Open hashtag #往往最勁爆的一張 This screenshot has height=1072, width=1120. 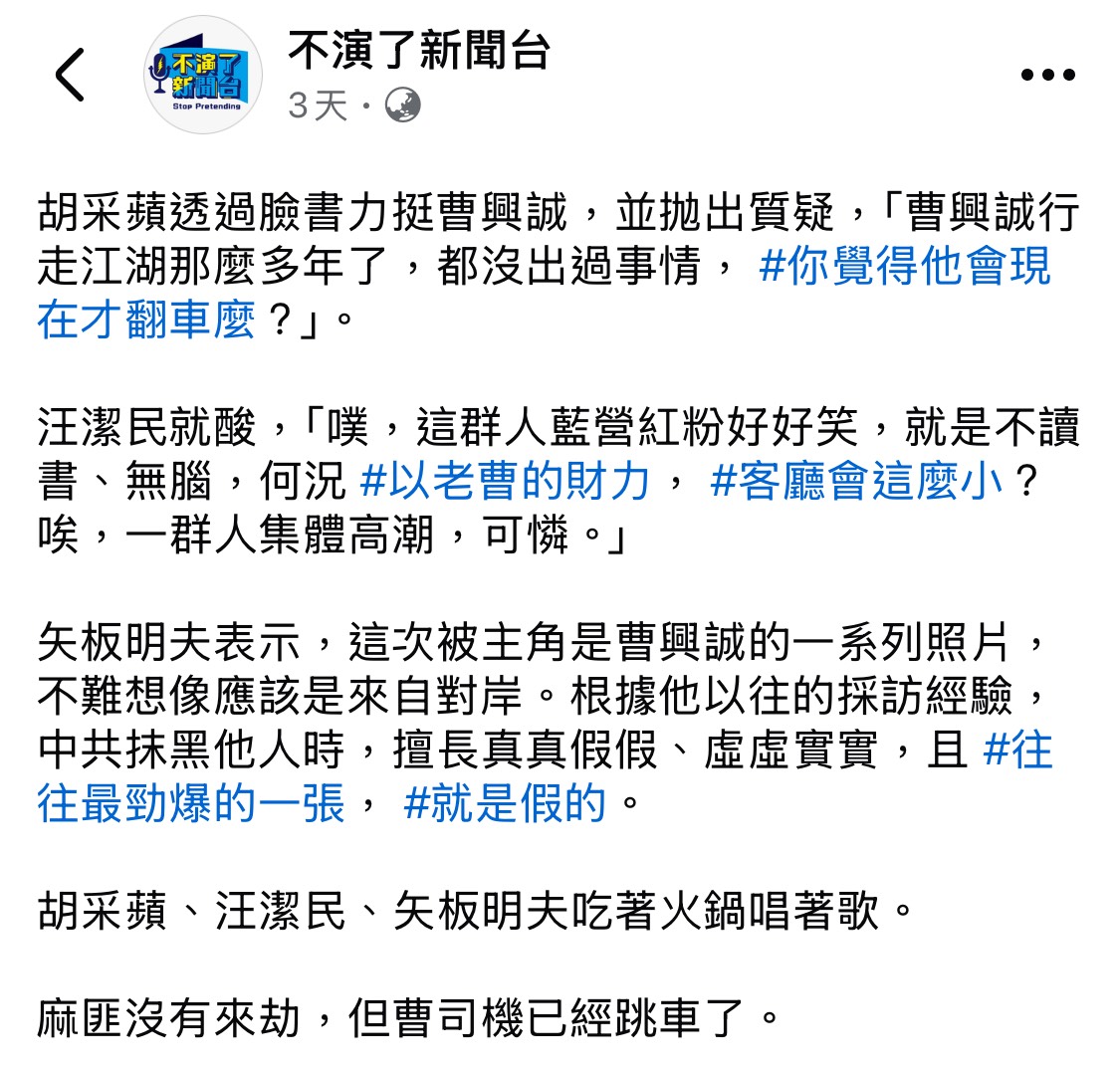pyautogui.click(x=189, y=803)
